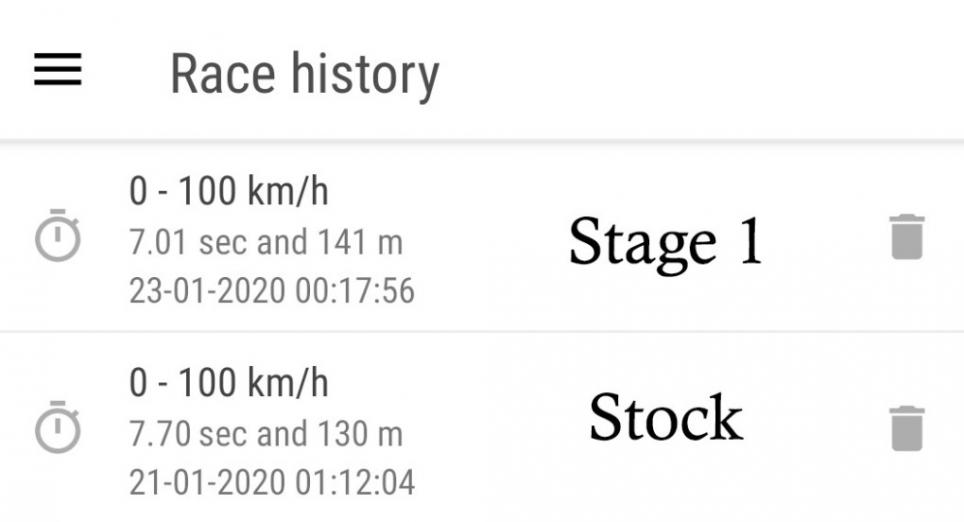The image size is (964, 522).
Task: Open the navigation drawer menu
Action: click(x=57, y=71)
